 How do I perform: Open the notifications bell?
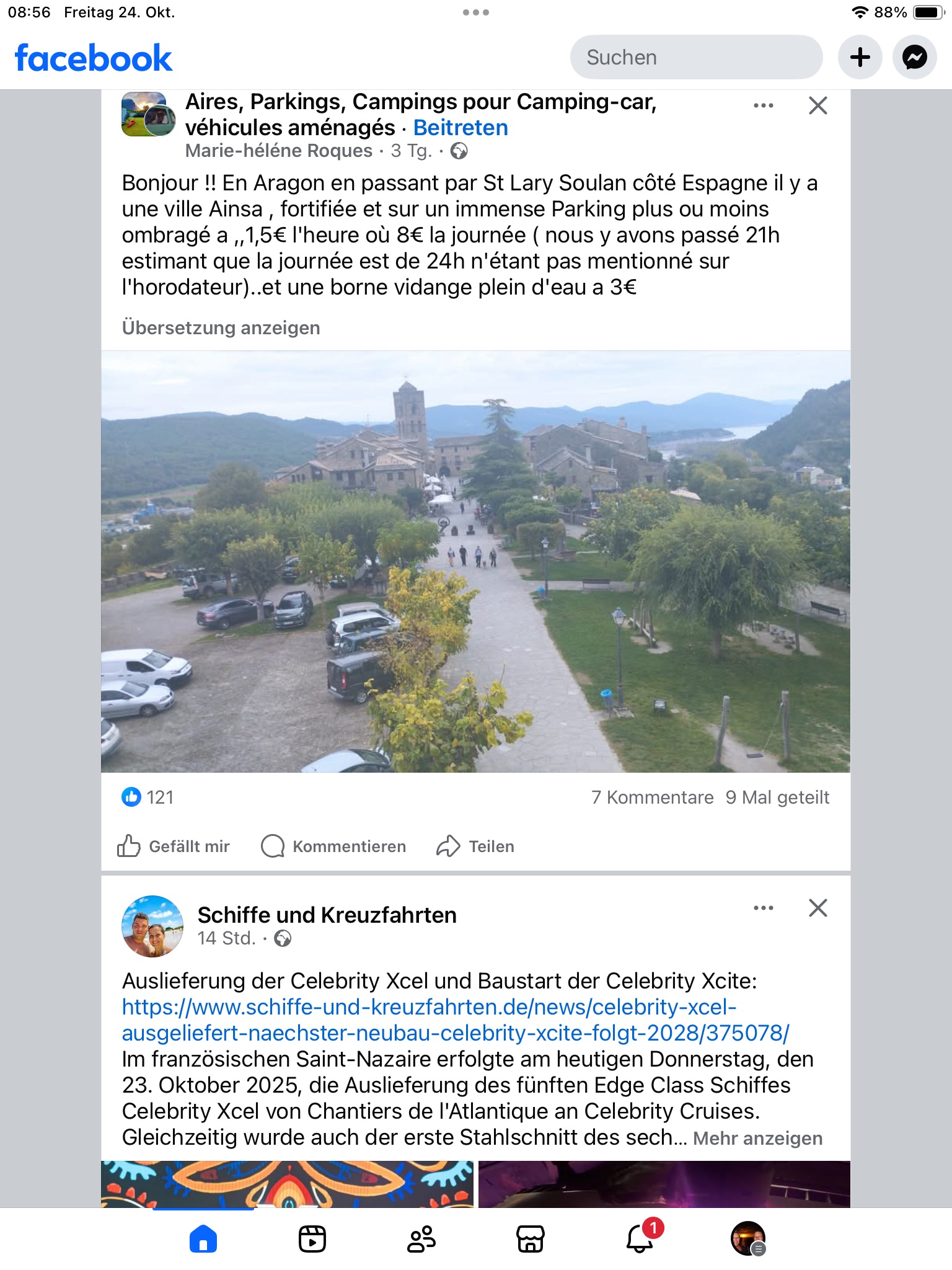tap(641, 1238)
